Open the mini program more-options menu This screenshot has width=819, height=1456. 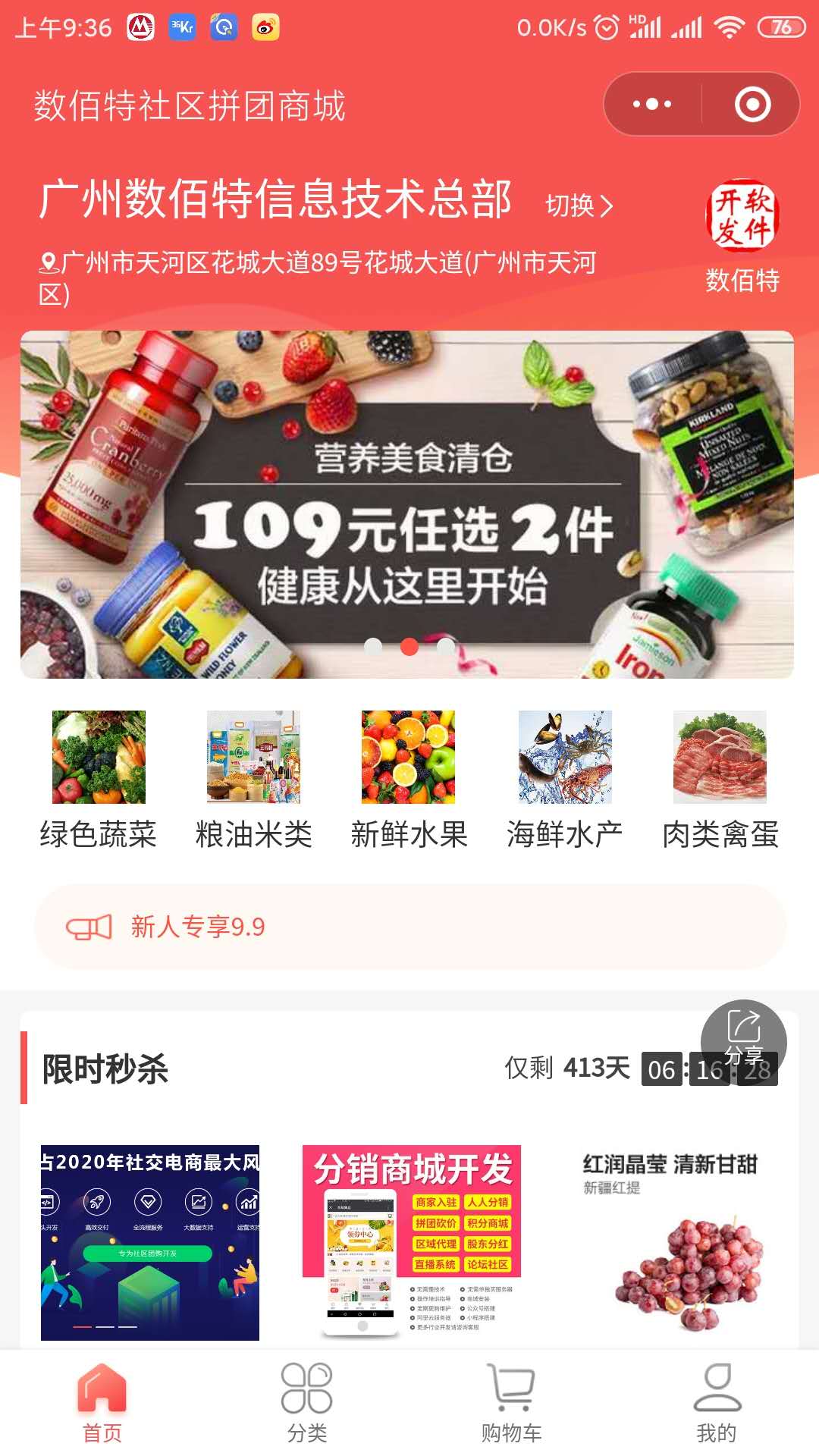point(652,104)
